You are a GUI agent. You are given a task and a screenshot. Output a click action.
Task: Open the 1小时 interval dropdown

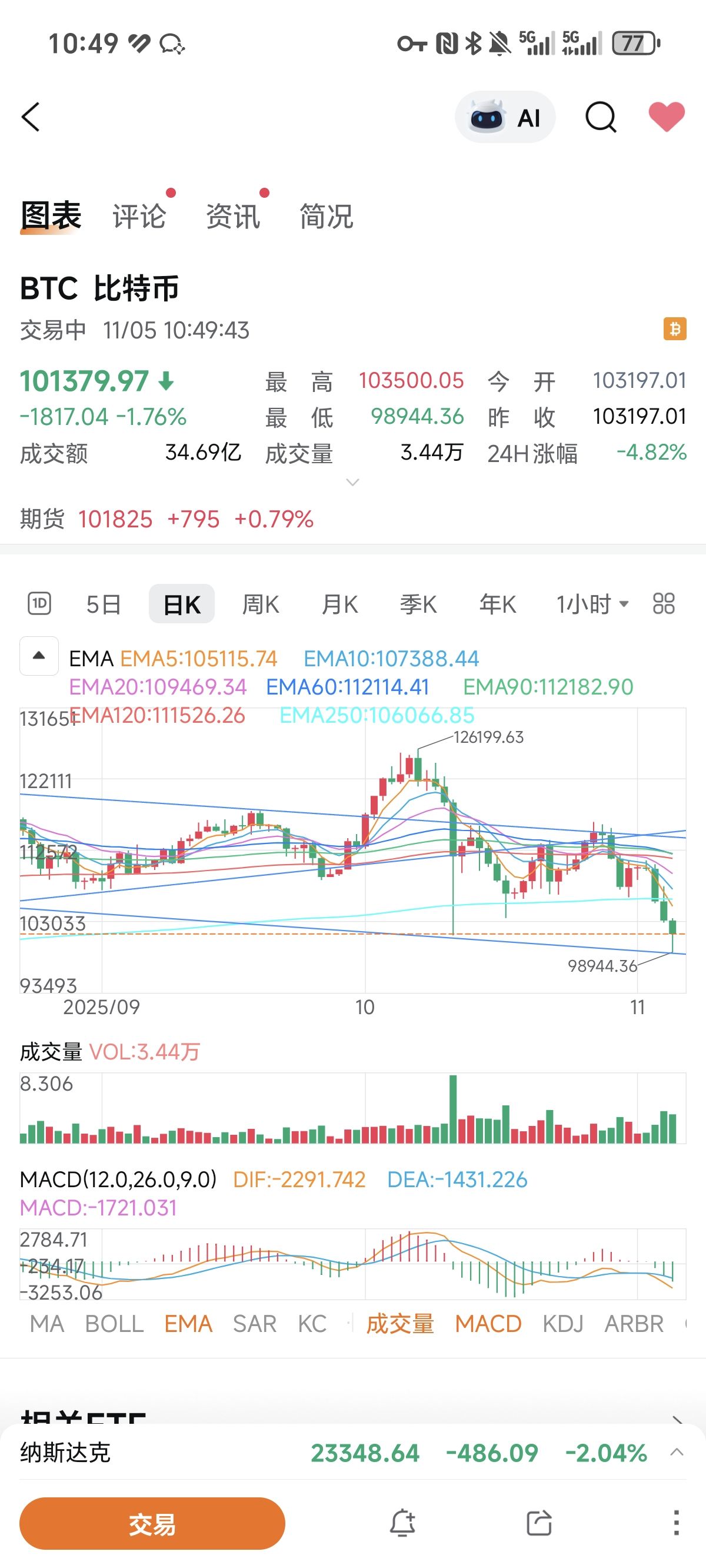(x=592, y=604)
